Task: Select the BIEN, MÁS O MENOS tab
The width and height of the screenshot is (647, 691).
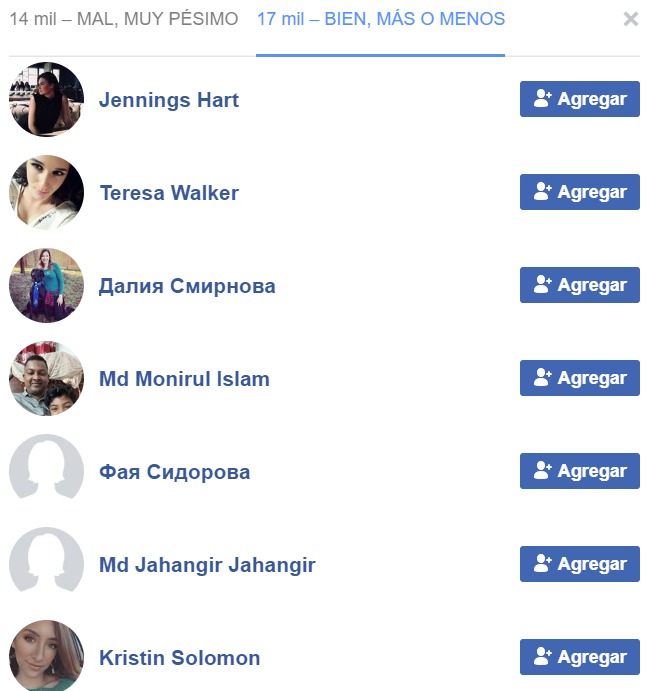Action: 380,19
